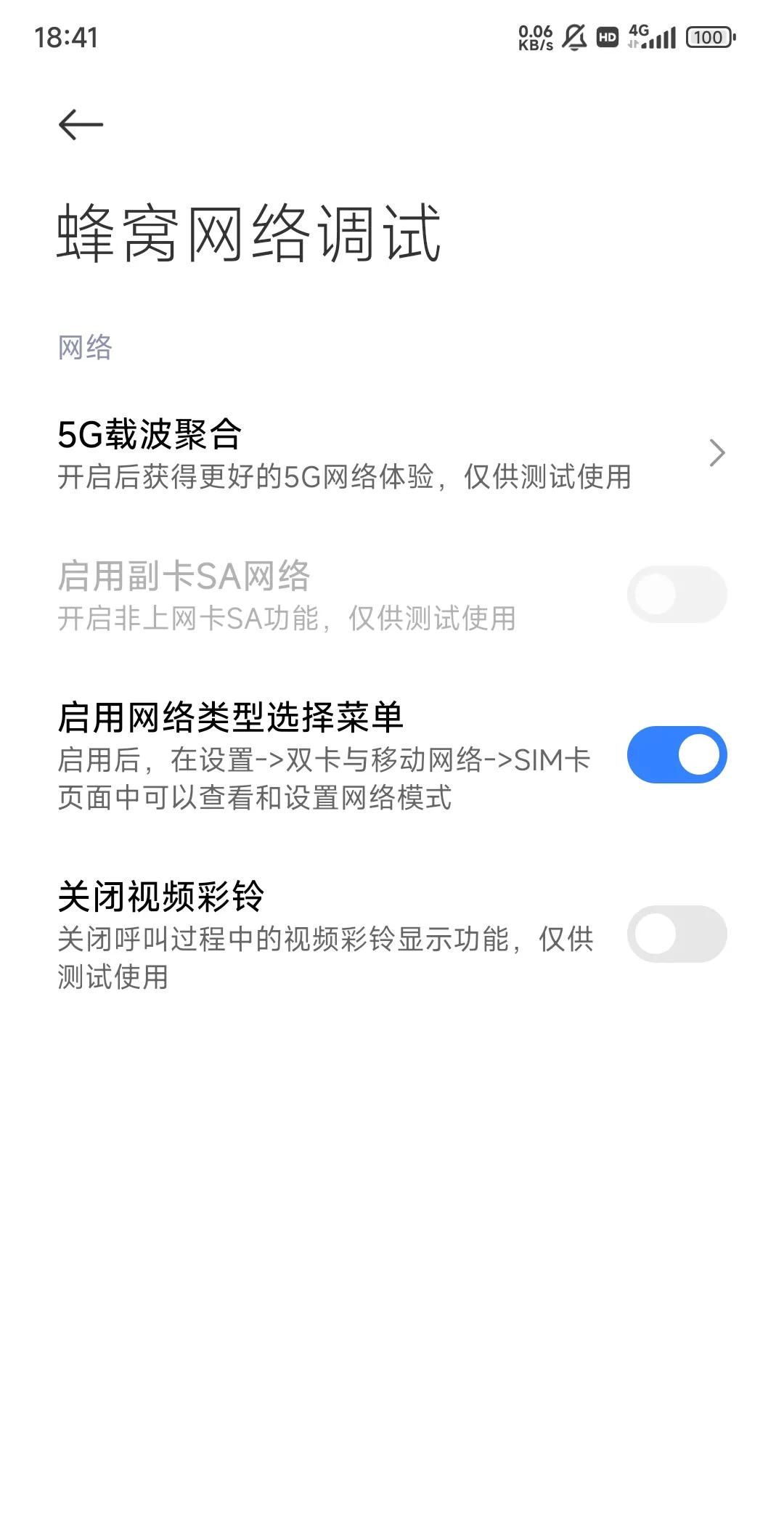The image size is (784, 1516).
Task: Tap the SA功能 description text
Action: pyautogui.click(x=287, y=620)
